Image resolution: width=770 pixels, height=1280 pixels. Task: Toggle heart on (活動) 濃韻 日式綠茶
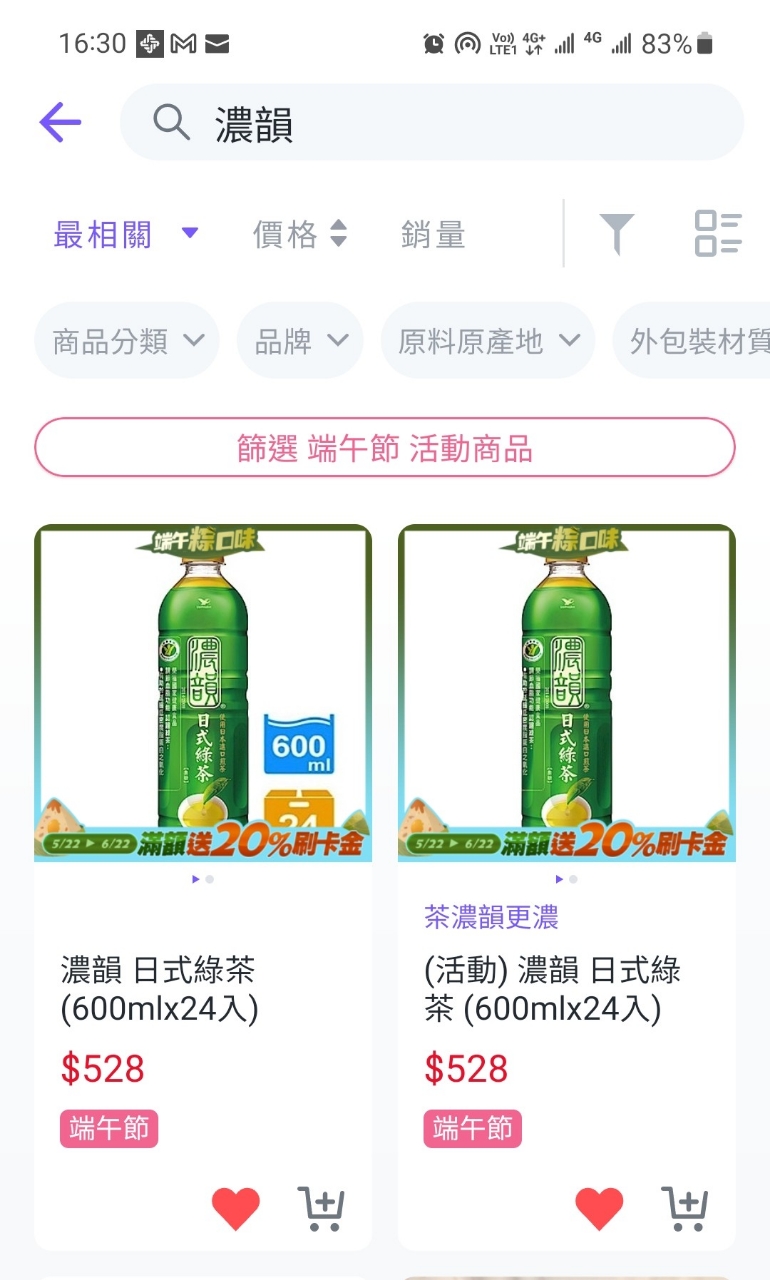[600, 1209]
